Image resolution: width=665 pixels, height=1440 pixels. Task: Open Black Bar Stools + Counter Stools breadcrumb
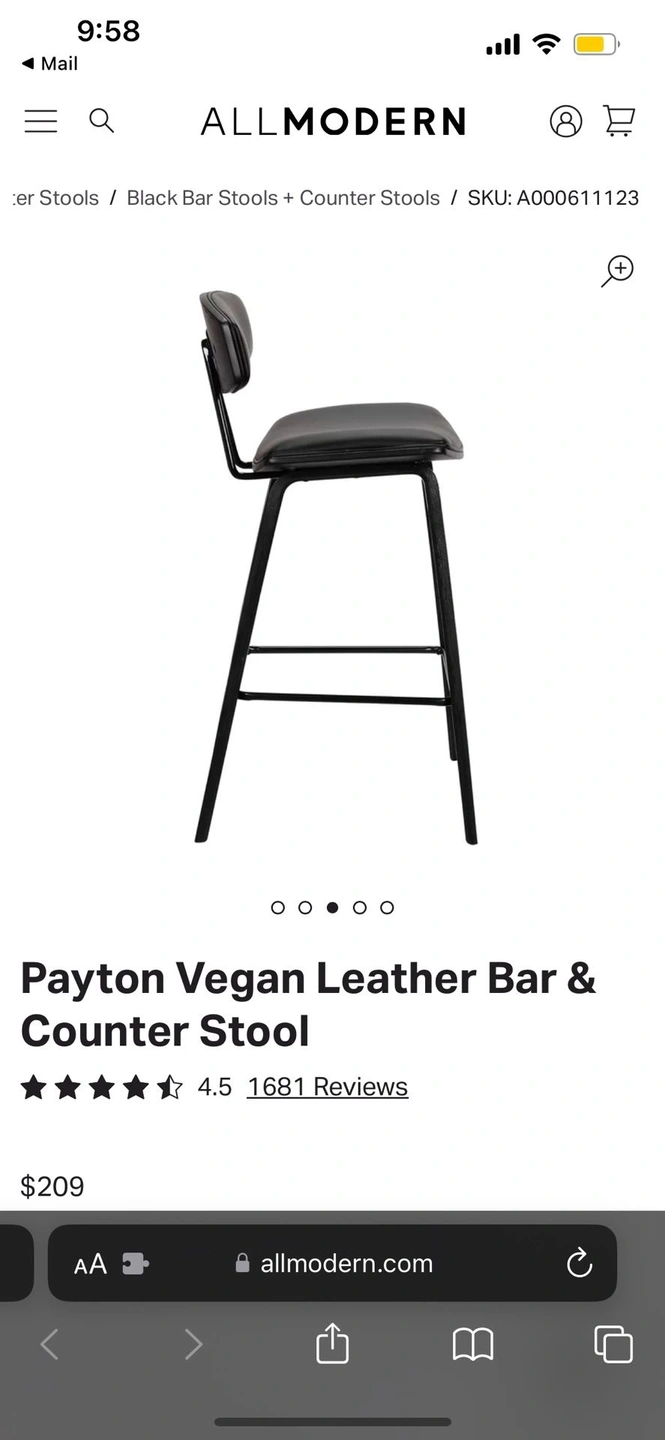(283, 198)
